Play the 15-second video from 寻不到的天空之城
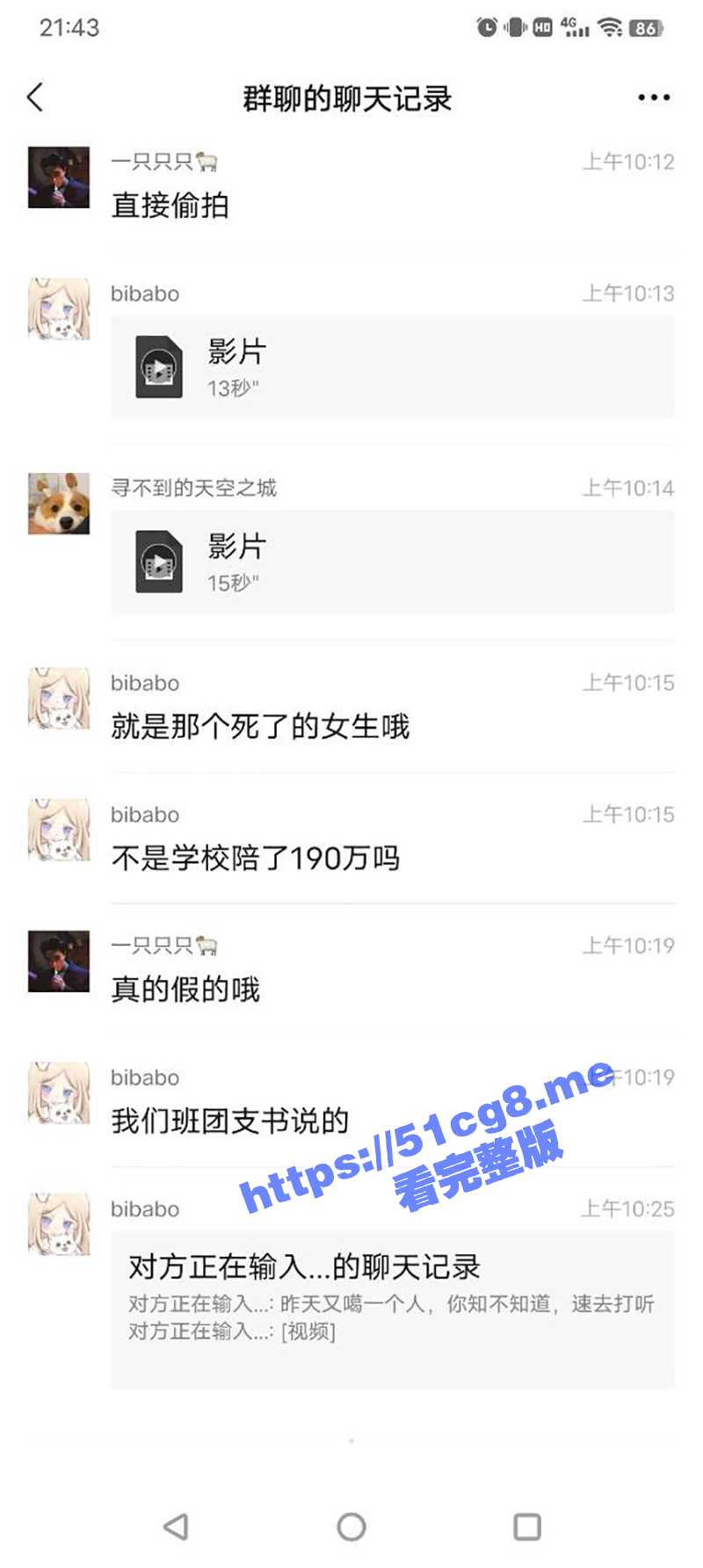The width and height of the screenshot is (703, 1568). tap(391, 563)
